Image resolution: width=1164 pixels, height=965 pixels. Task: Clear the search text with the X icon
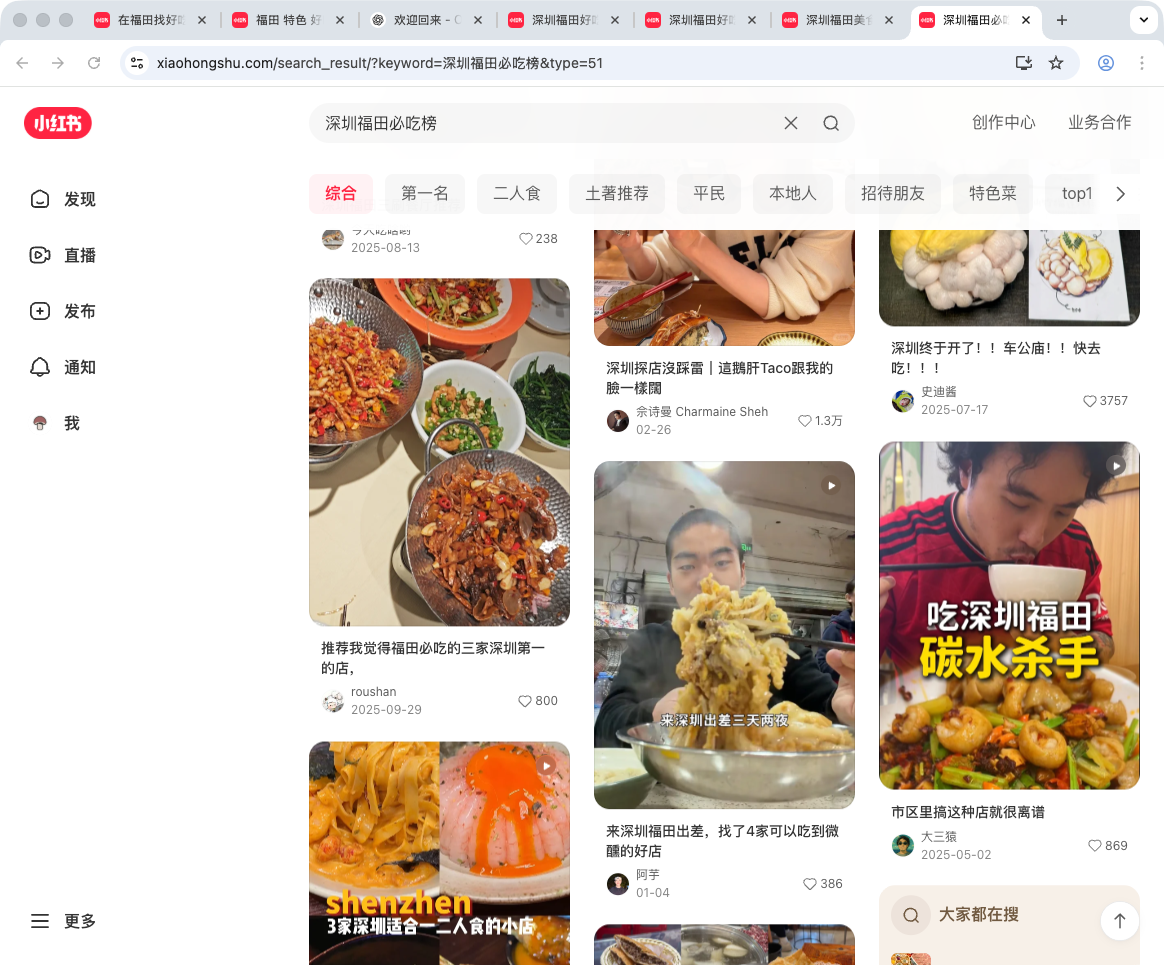[x=790, y=123]
